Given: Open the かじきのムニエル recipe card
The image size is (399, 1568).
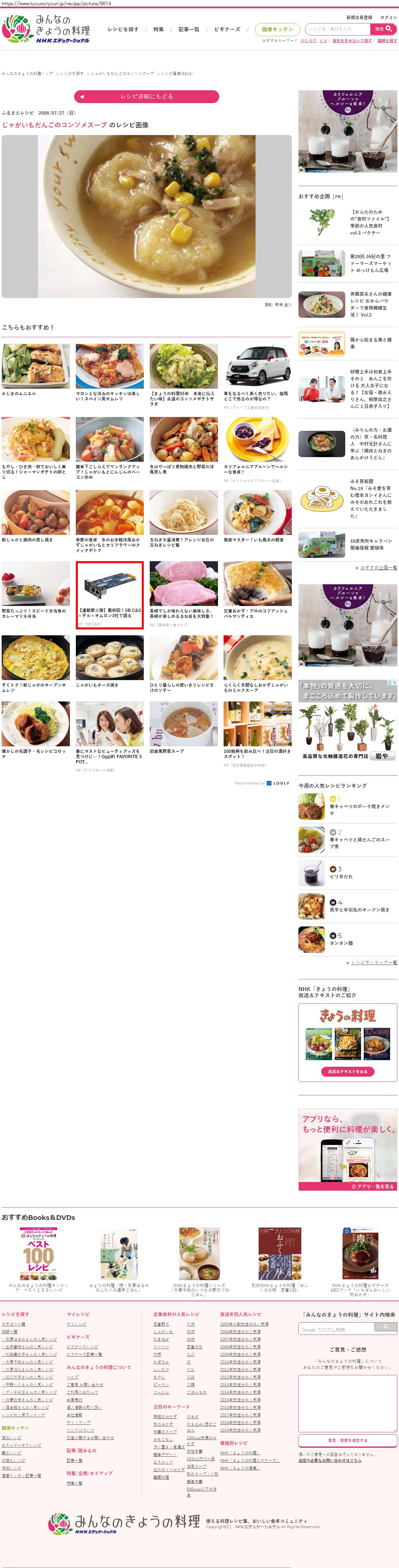Looking at the screenshot, I should pyautogui.click(x=35, y=367).
